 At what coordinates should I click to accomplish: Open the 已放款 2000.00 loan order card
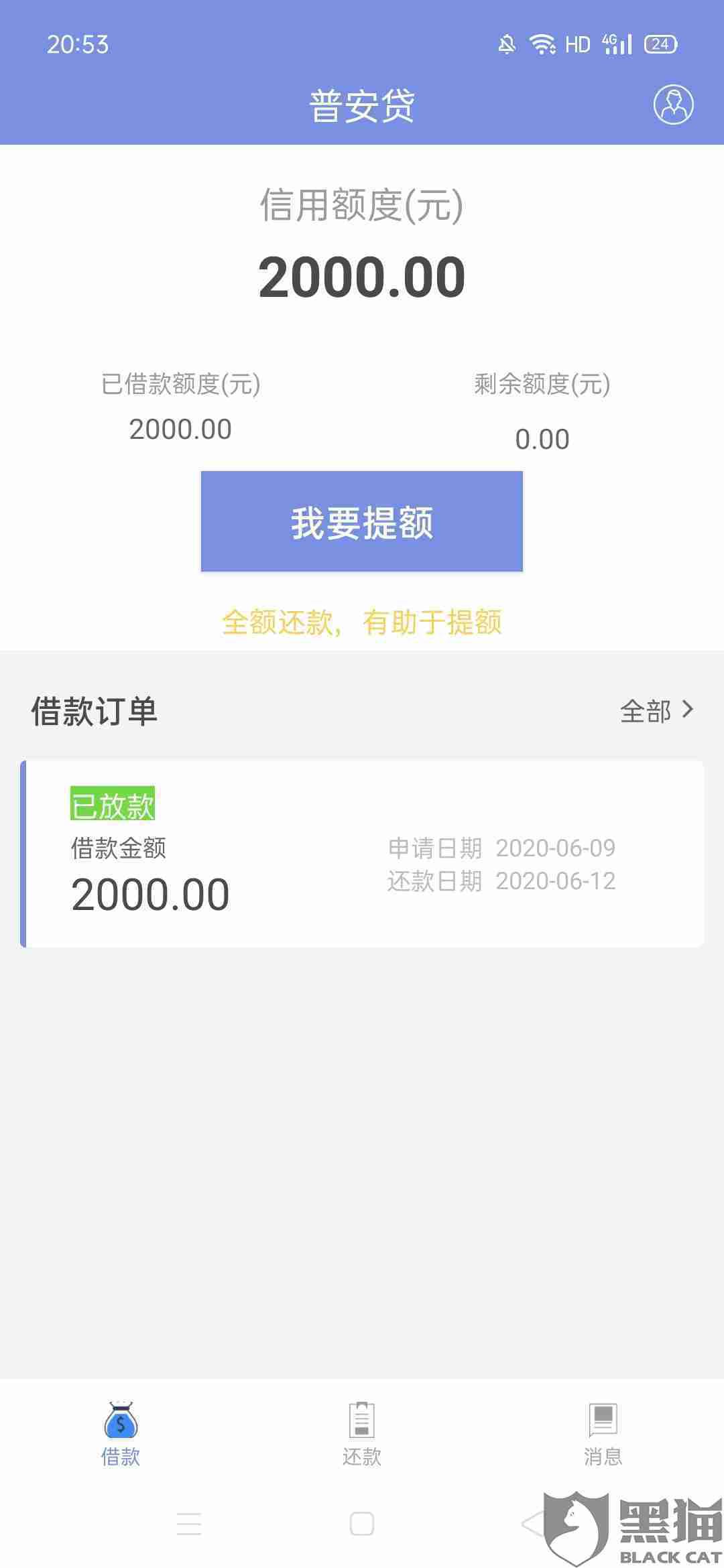pyautogui.click(x=362, y=853)
